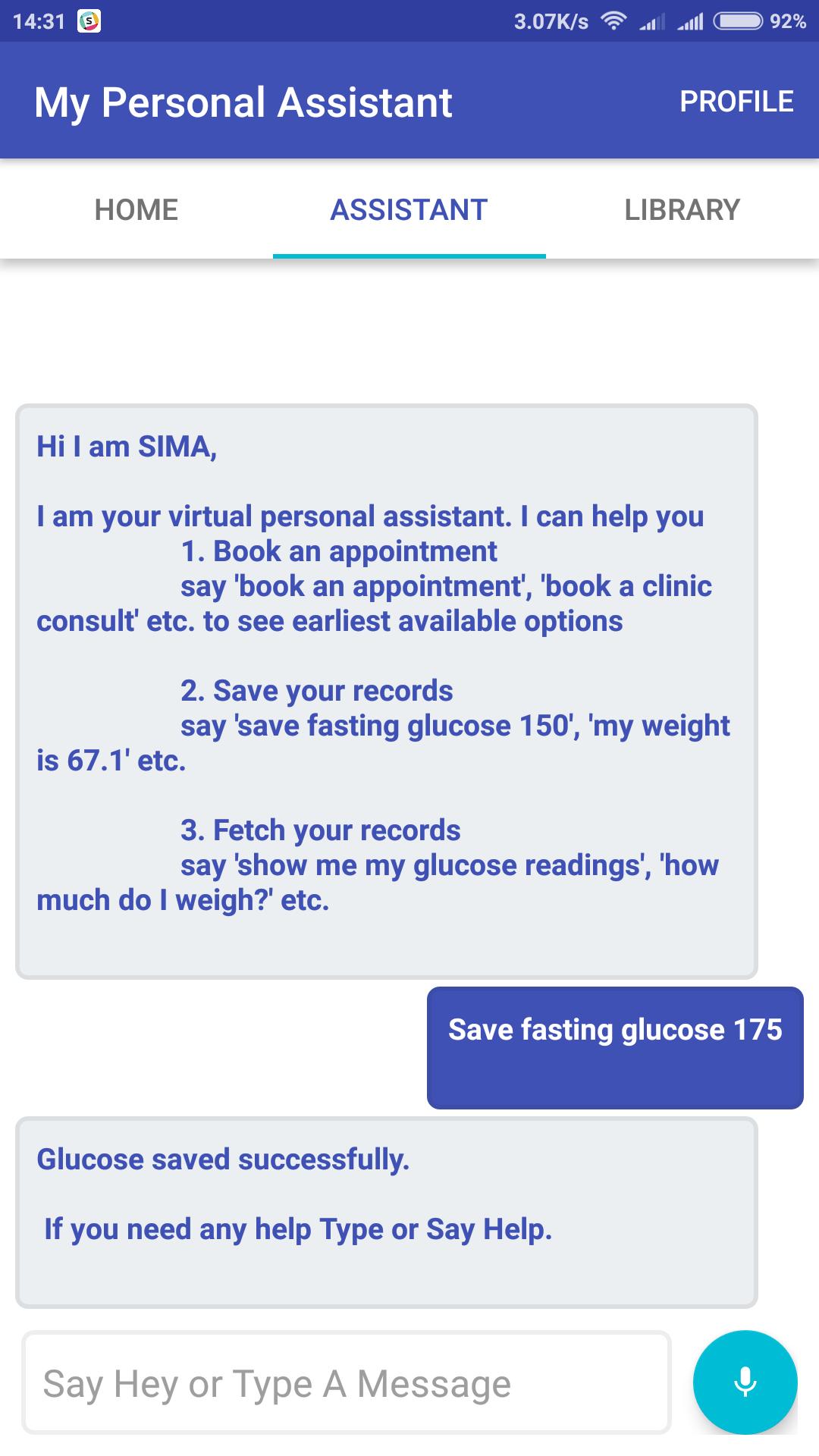Open the Profile page
819x1456 pixels.
736,102
